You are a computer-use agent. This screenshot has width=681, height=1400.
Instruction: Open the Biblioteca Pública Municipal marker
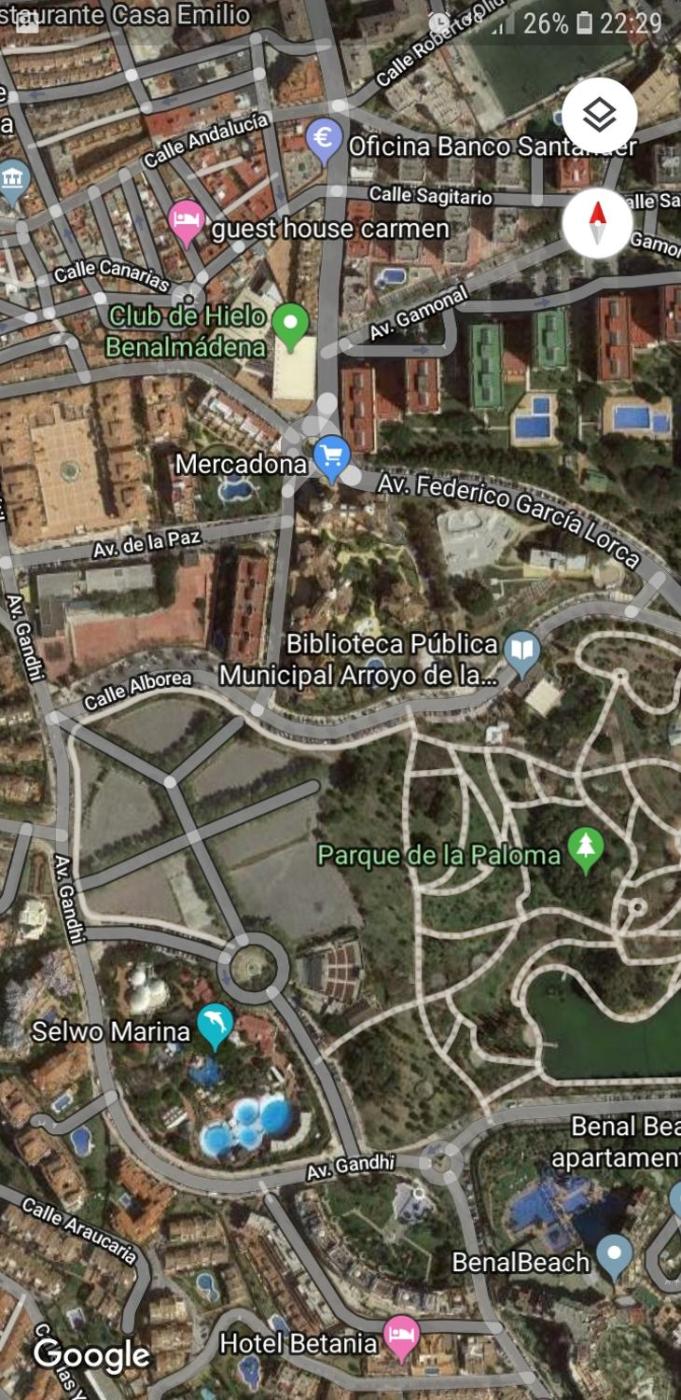click(521, 653)
